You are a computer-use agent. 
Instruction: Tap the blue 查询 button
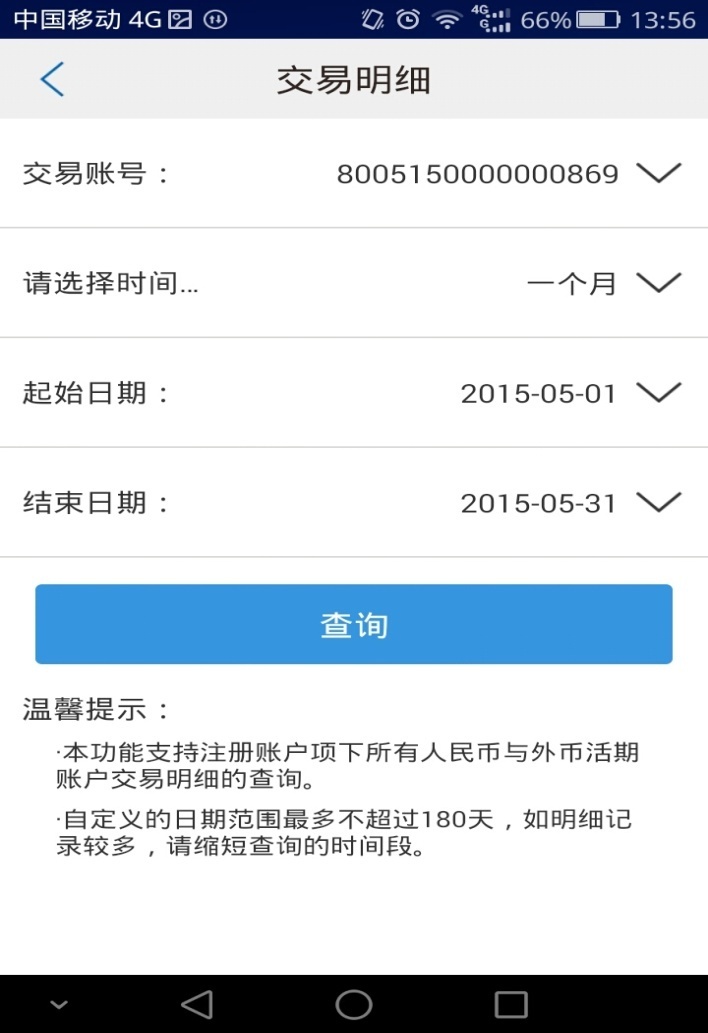[x=354, y=624]
